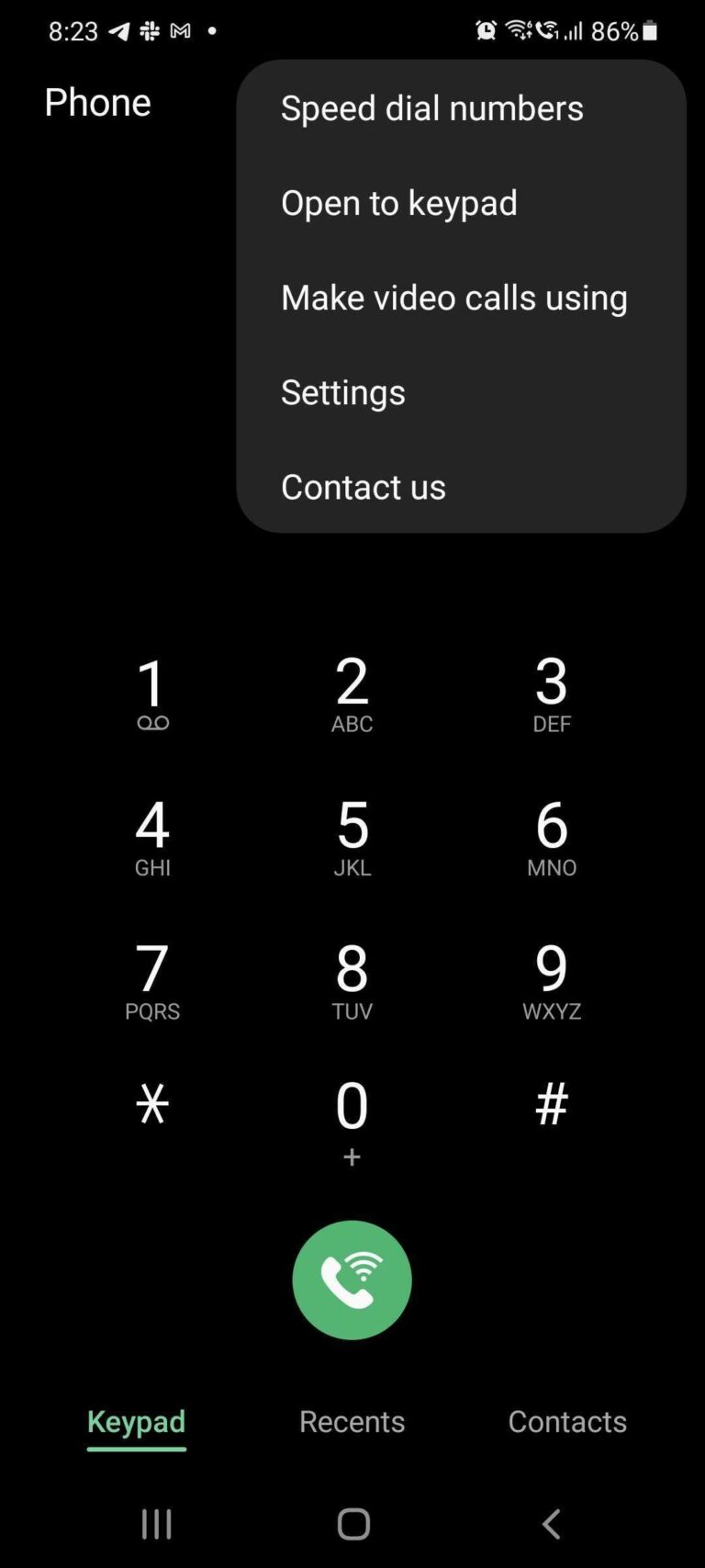Open Speed dial numbers
This screenshot has width=705, height=1568.
[431, 107]
